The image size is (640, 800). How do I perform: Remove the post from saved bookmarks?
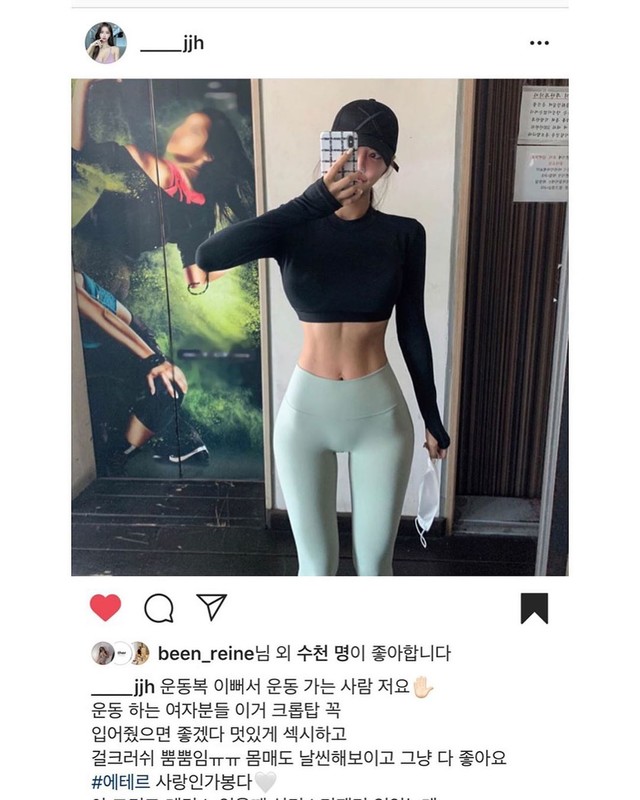click(534, 608)
